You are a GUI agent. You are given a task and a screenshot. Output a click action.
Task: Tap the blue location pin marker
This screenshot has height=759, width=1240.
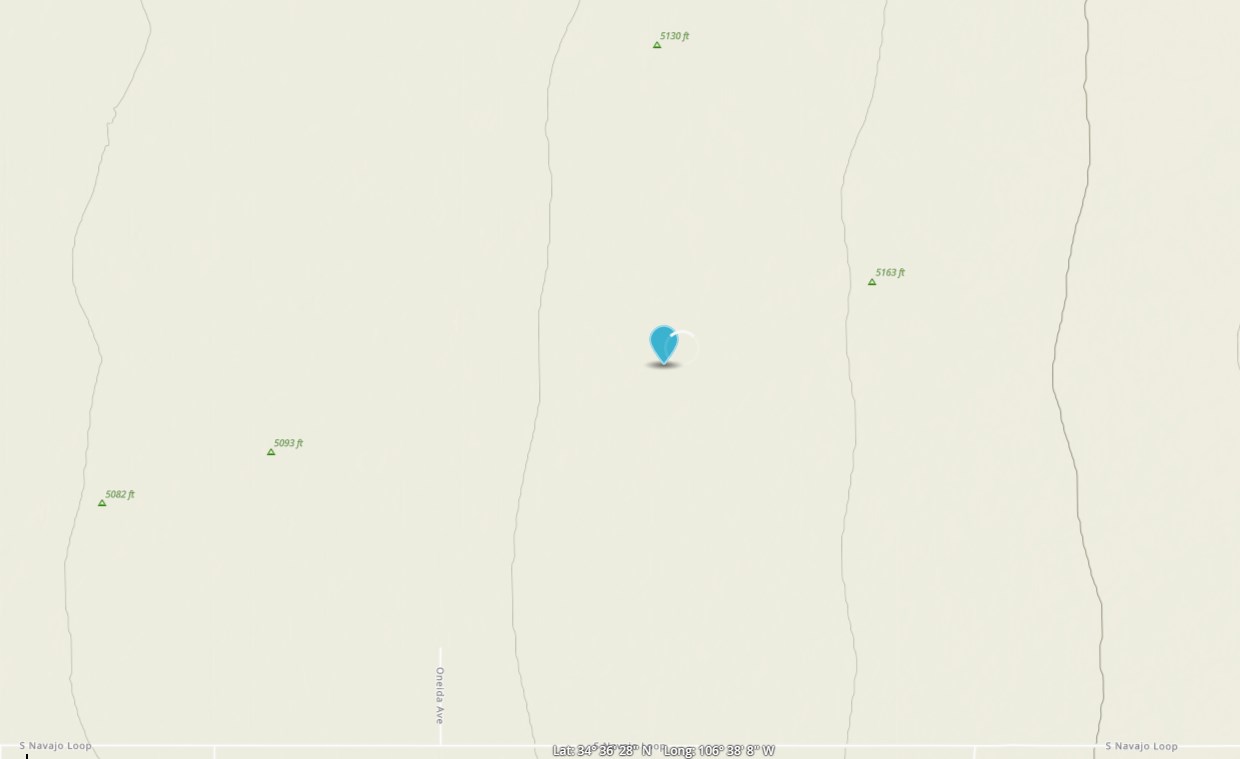point(663,343)
